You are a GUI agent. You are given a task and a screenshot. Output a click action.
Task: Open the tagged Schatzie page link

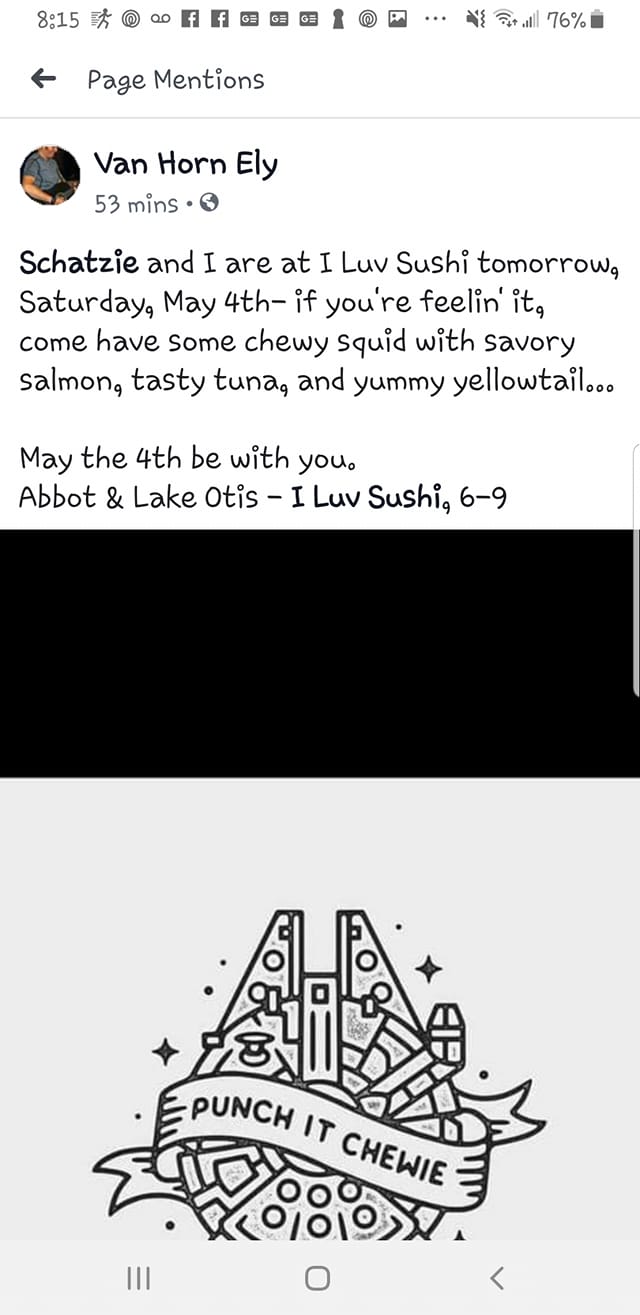79,264
